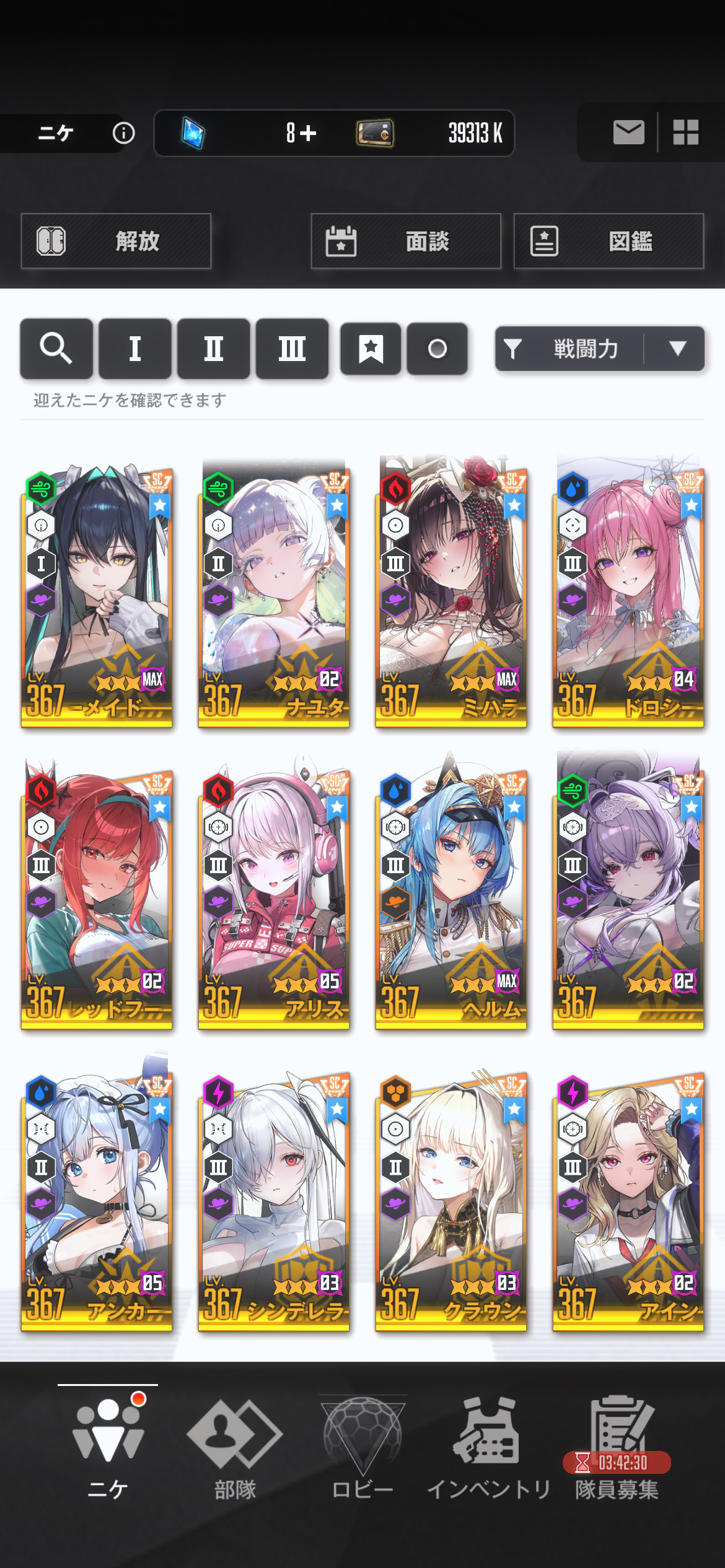
Task: Toggle the favorites bookmark filter
Action: coord(371,349)
